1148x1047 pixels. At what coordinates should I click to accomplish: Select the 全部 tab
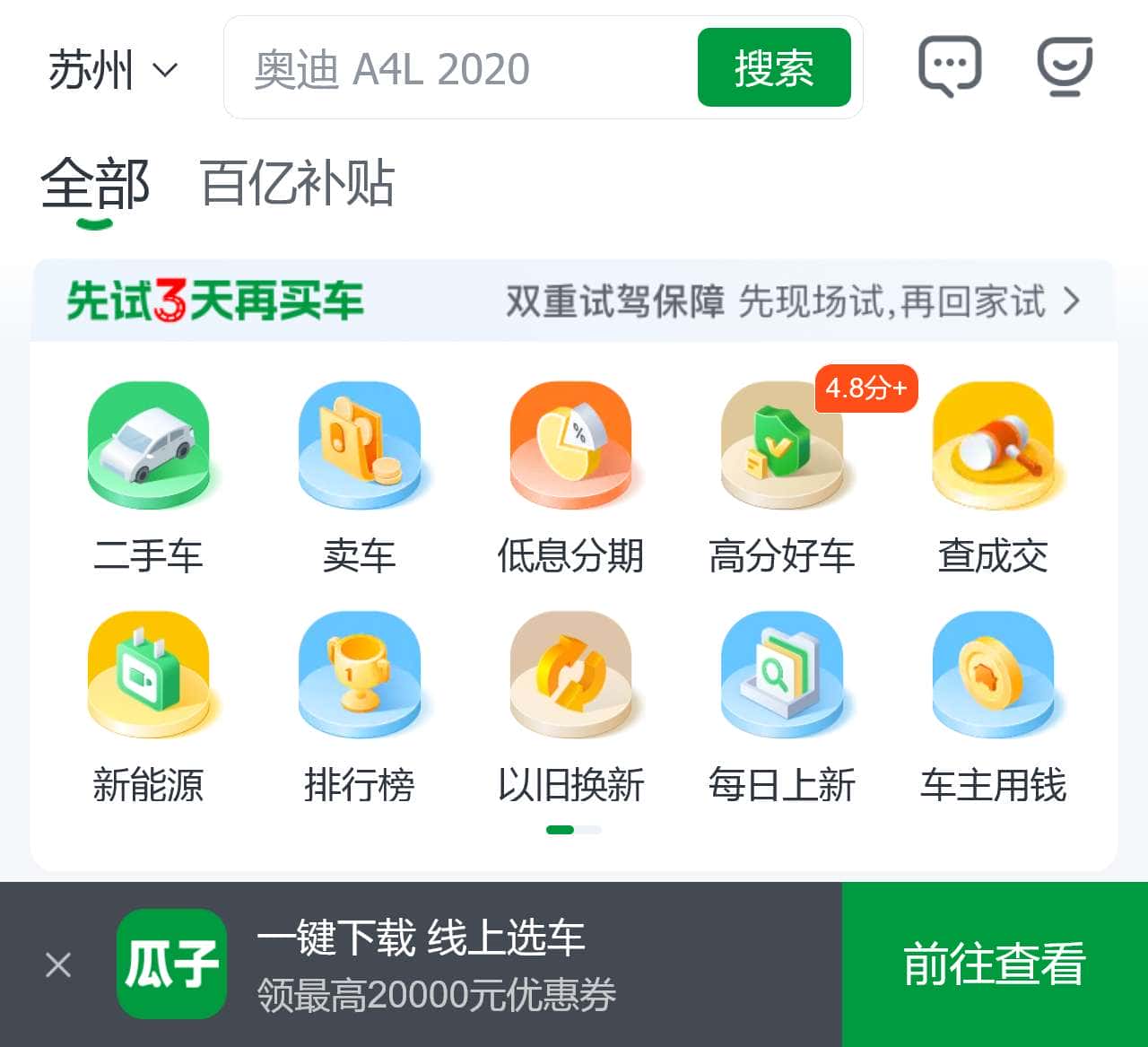[x=95, y=184]
